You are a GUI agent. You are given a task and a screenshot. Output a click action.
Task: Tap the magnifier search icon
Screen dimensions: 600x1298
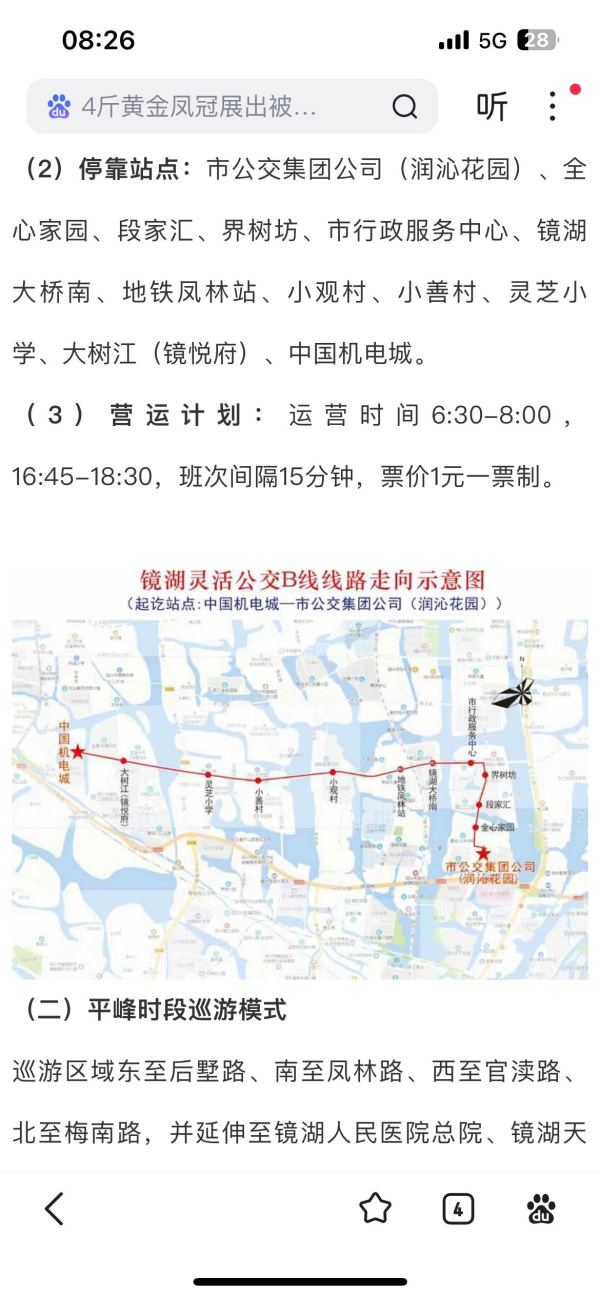(x=405, y=106)
